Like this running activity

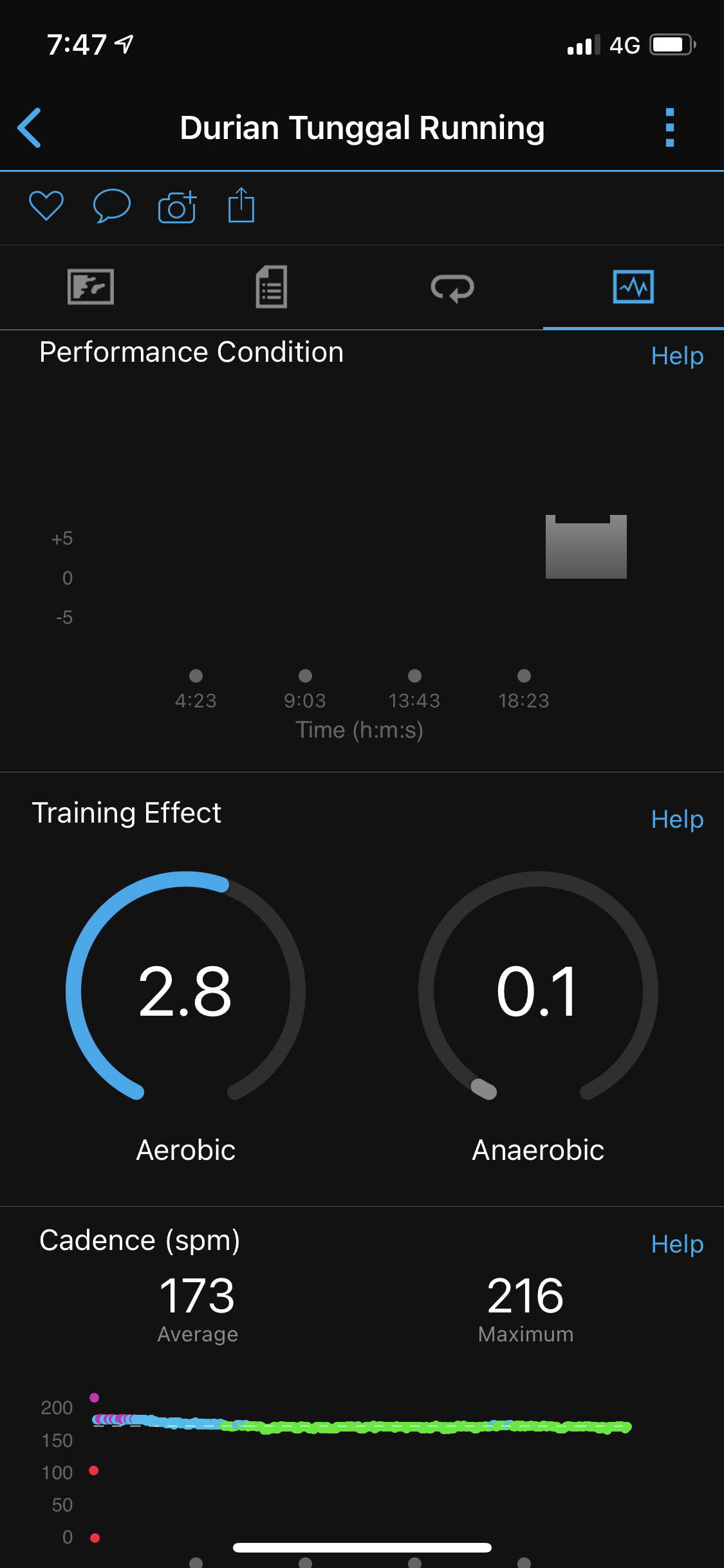(x=46, y=206)
